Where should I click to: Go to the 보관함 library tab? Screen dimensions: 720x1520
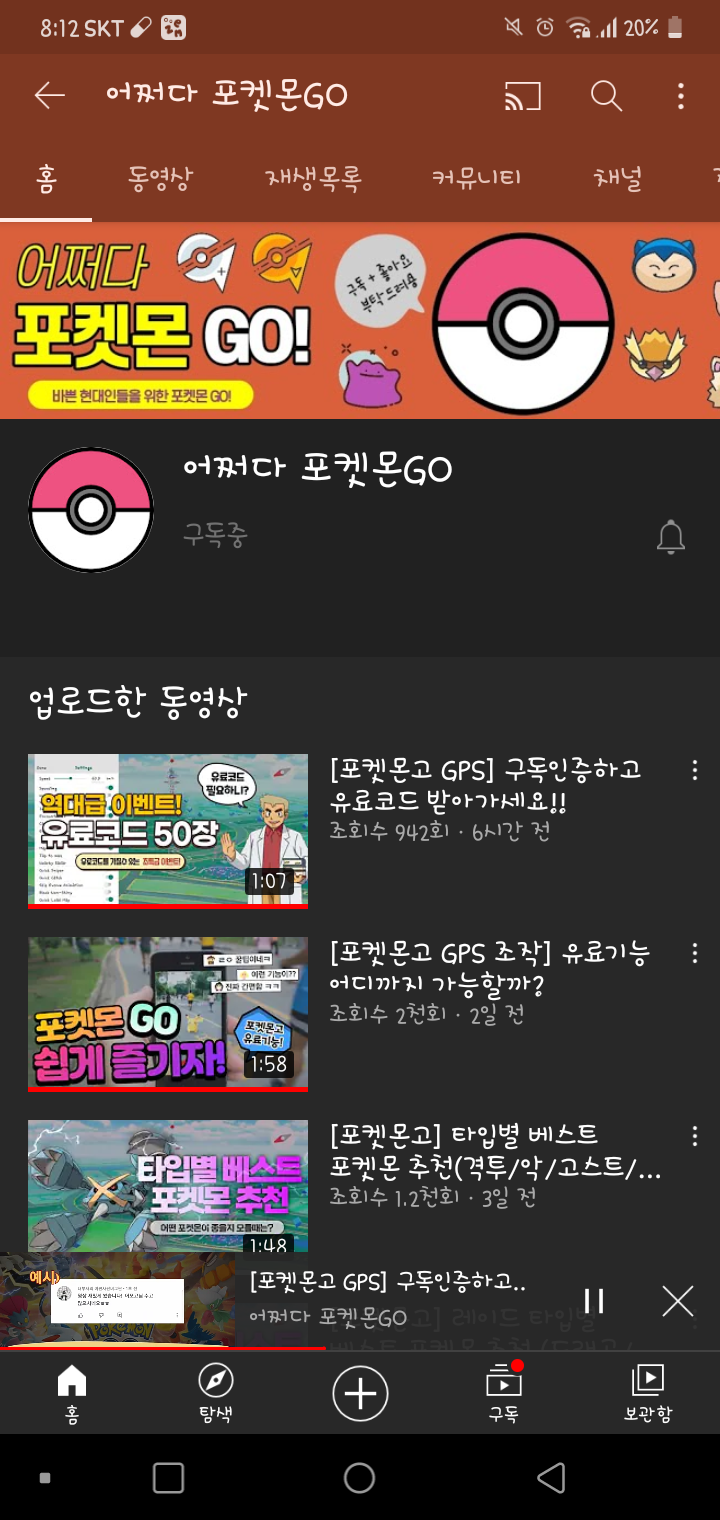coord(647,1392)
